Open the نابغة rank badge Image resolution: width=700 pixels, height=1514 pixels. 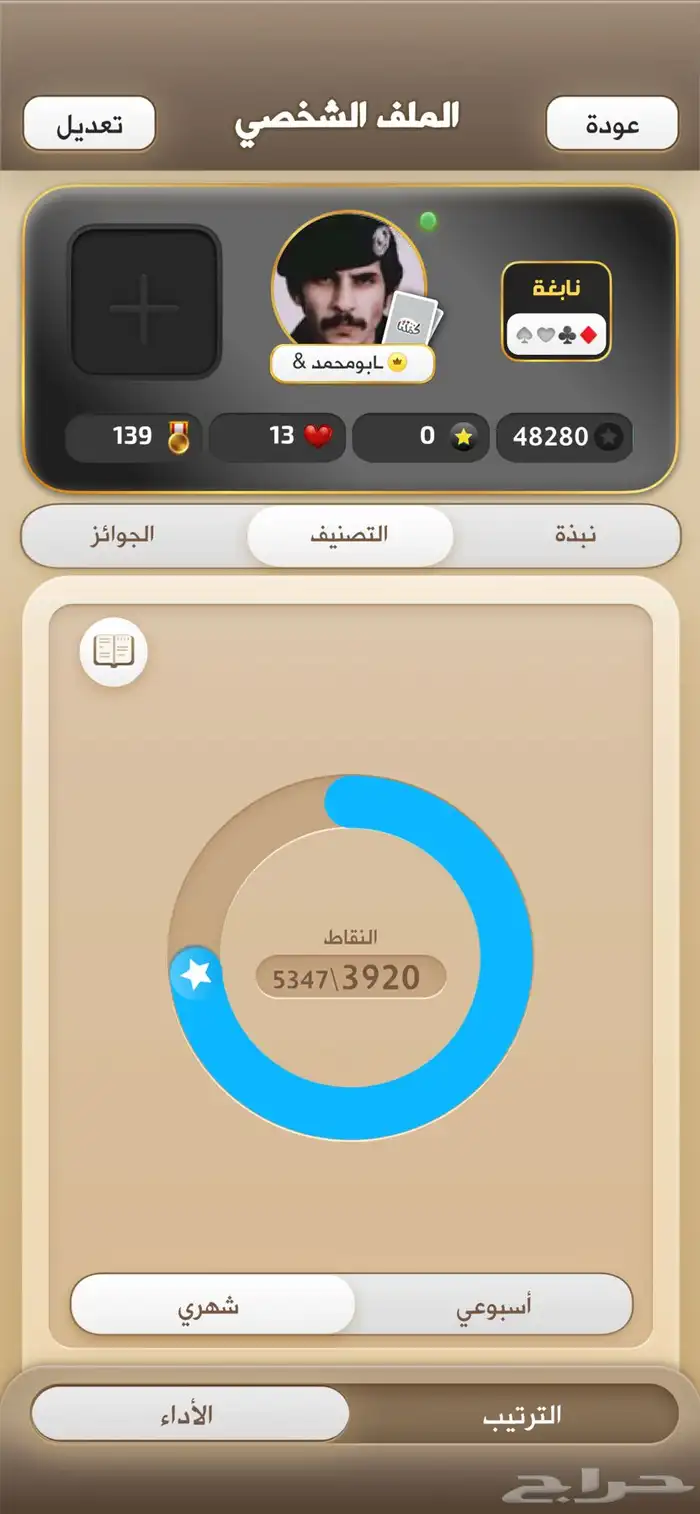pyautogui.click(x=556, y=311)
